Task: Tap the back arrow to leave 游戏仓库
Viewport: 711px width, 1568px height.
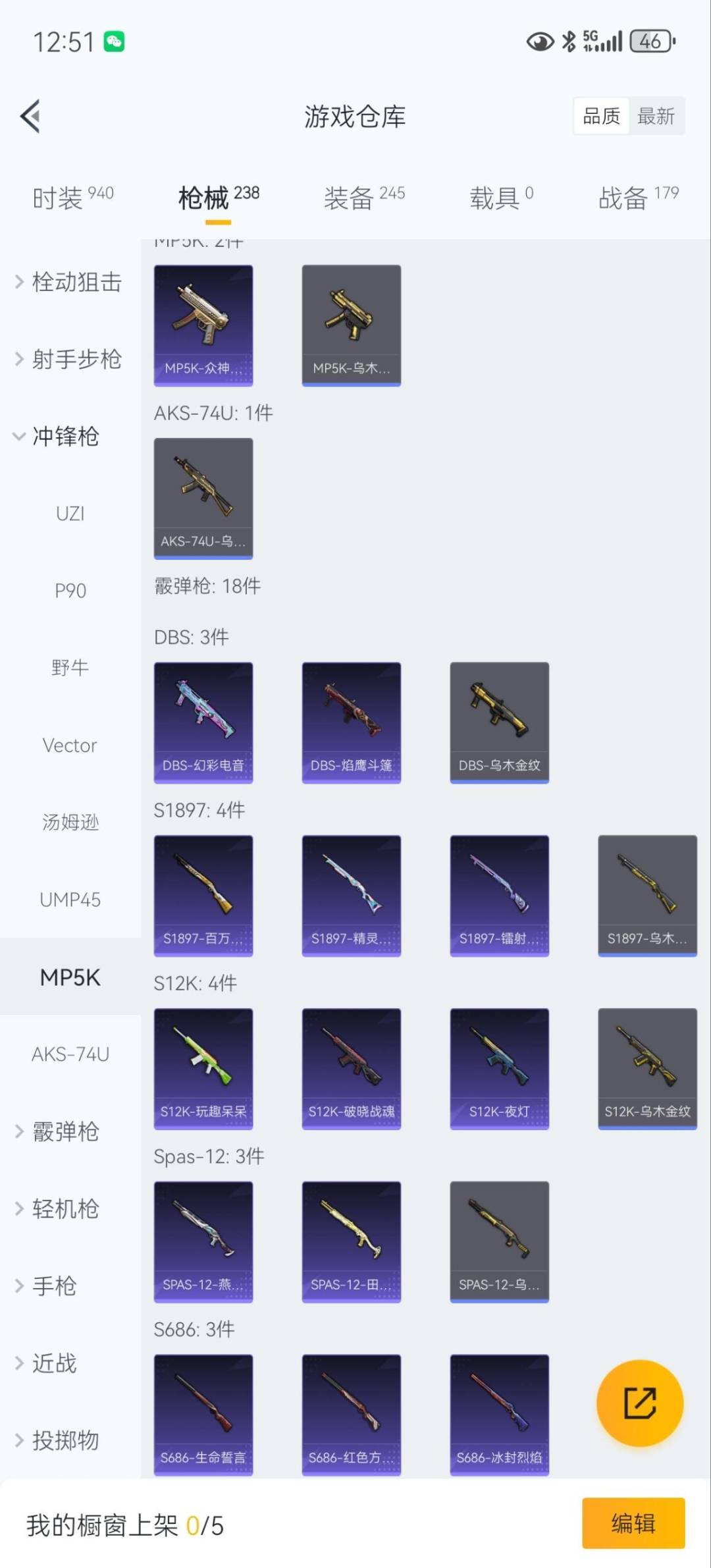Action: pos(30,116)
